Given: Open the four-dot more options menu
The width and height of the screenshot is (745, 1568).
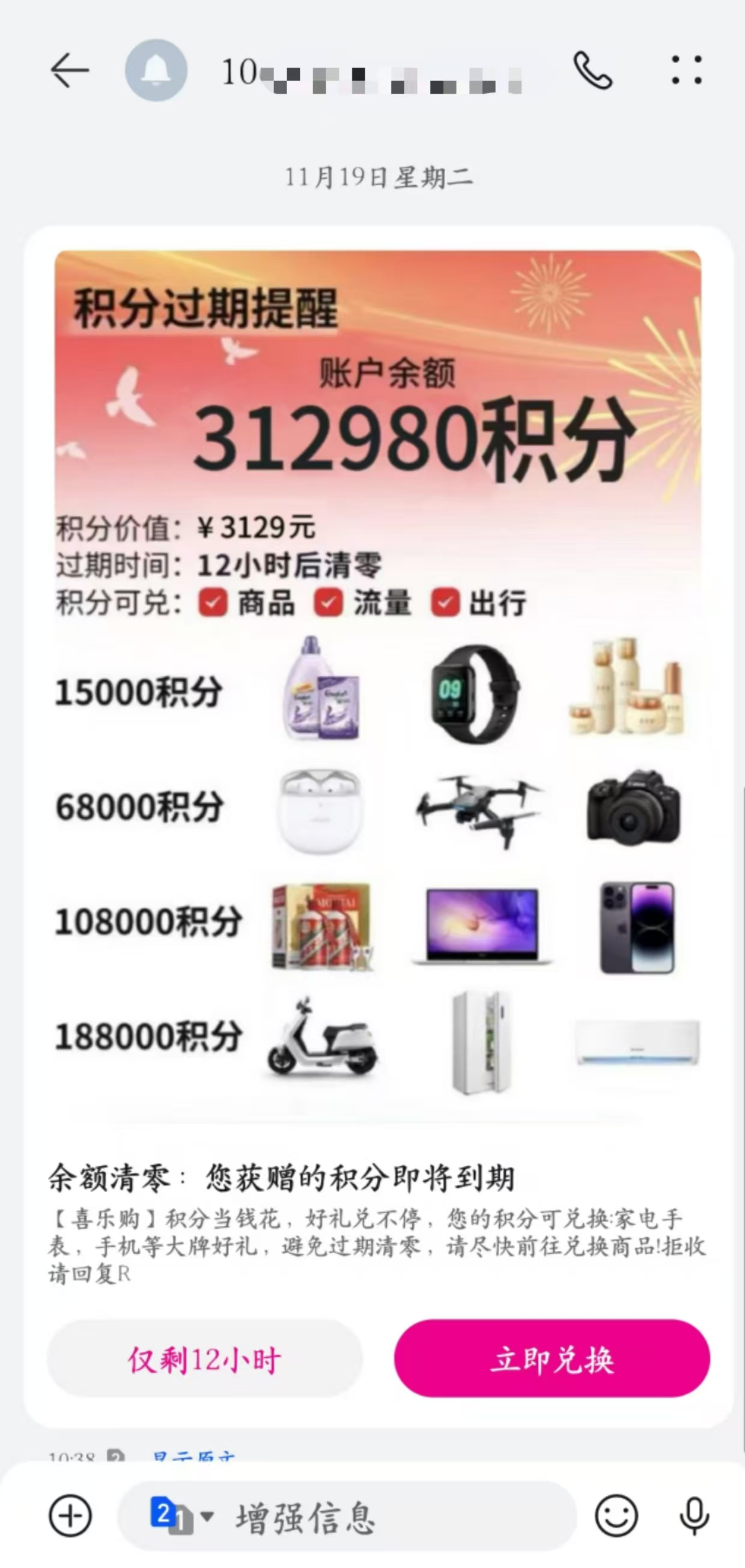Looking at the screenshot, I should 687,71.
